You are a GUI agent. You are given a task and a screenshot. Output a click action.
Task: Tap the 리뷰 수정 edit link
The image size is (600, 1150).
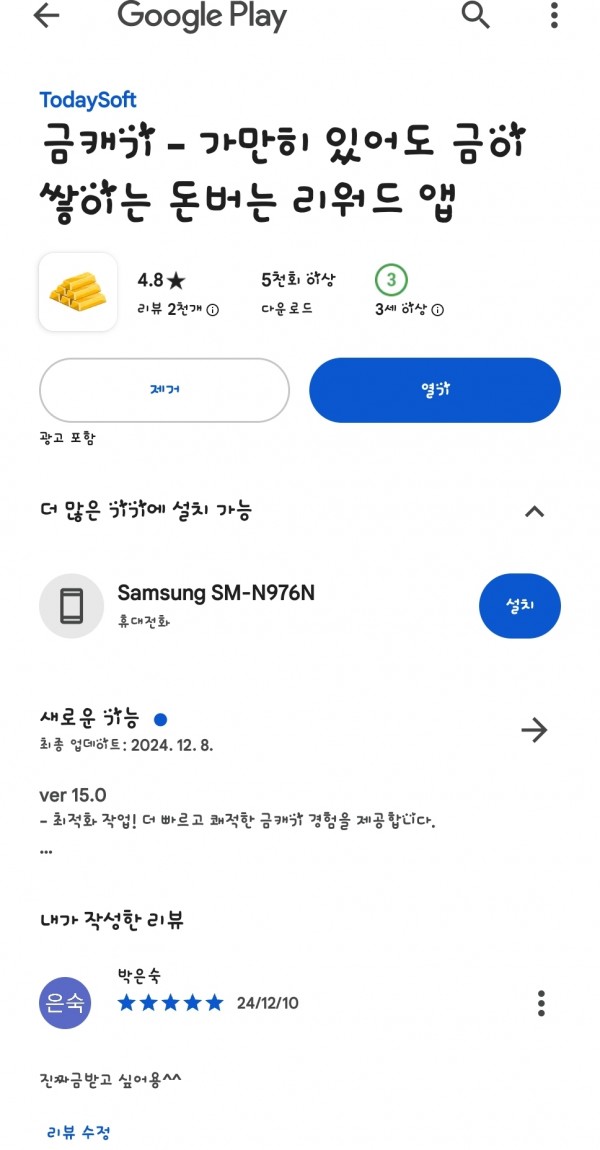pyautogui.click(x=78, y=1132)
